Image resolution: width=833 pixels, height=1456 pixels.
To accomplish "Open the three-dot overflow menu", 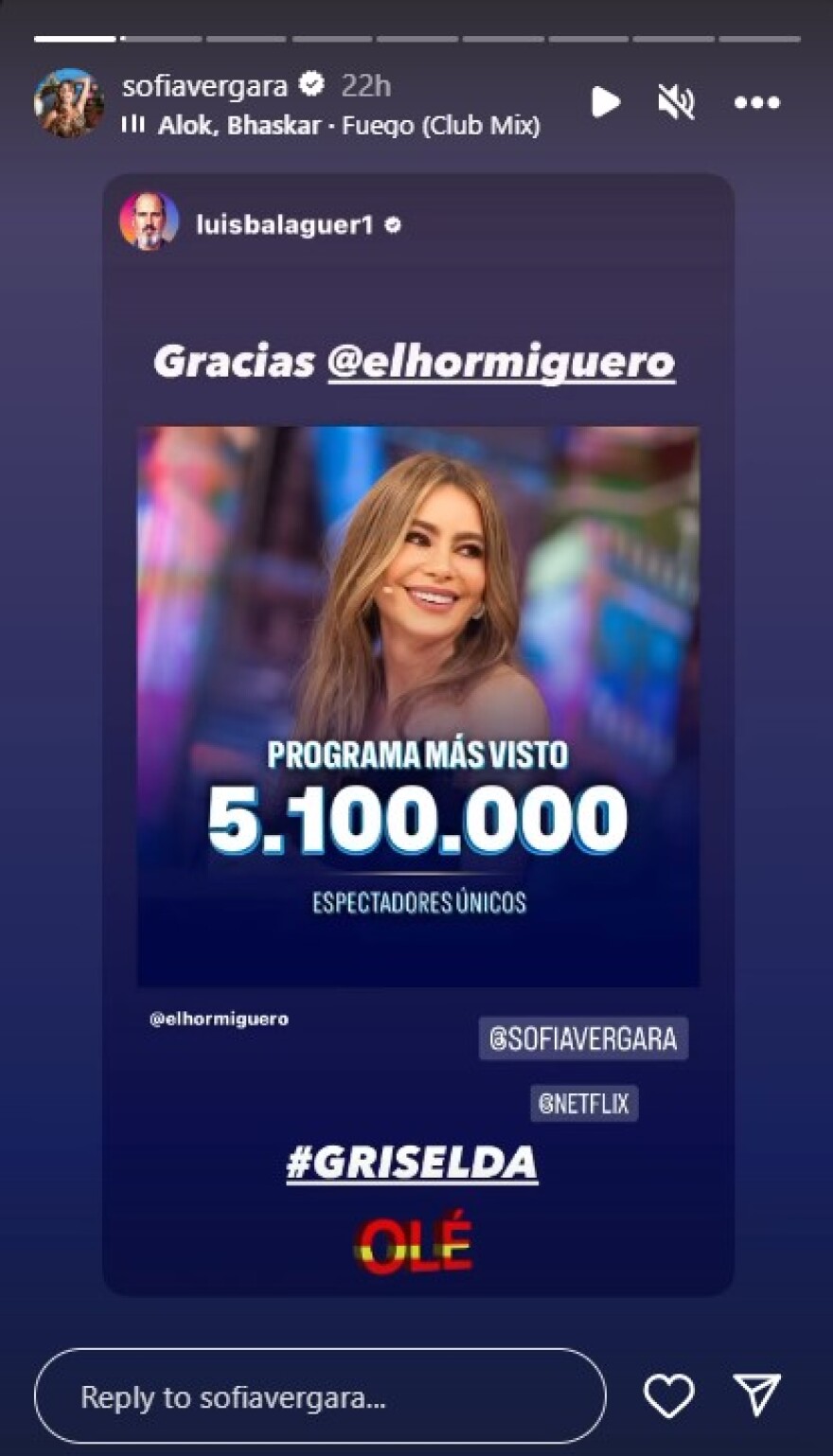I will point(756,102).
